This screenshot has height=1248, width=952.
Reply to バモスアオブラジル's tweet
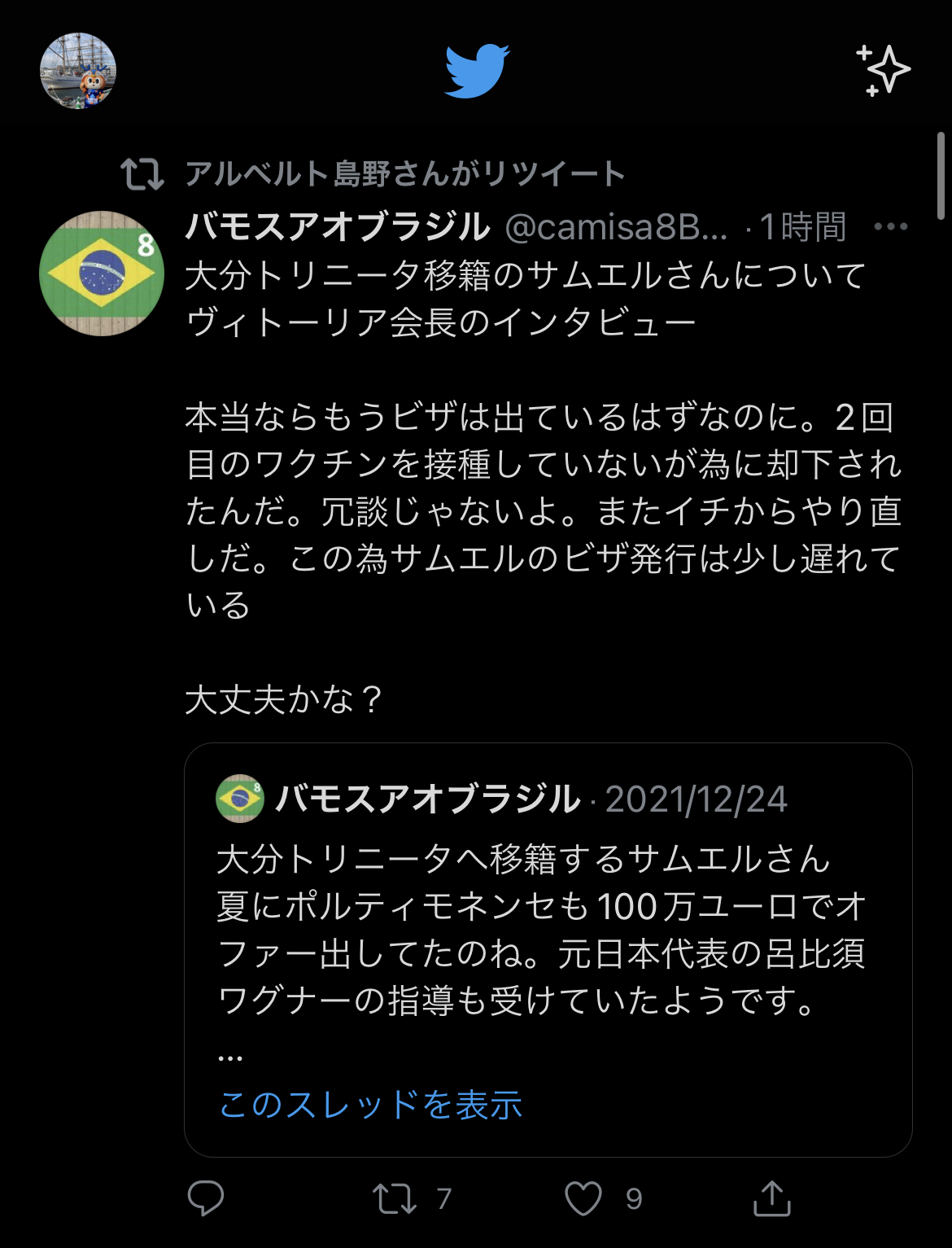(x=206, y=1198)
